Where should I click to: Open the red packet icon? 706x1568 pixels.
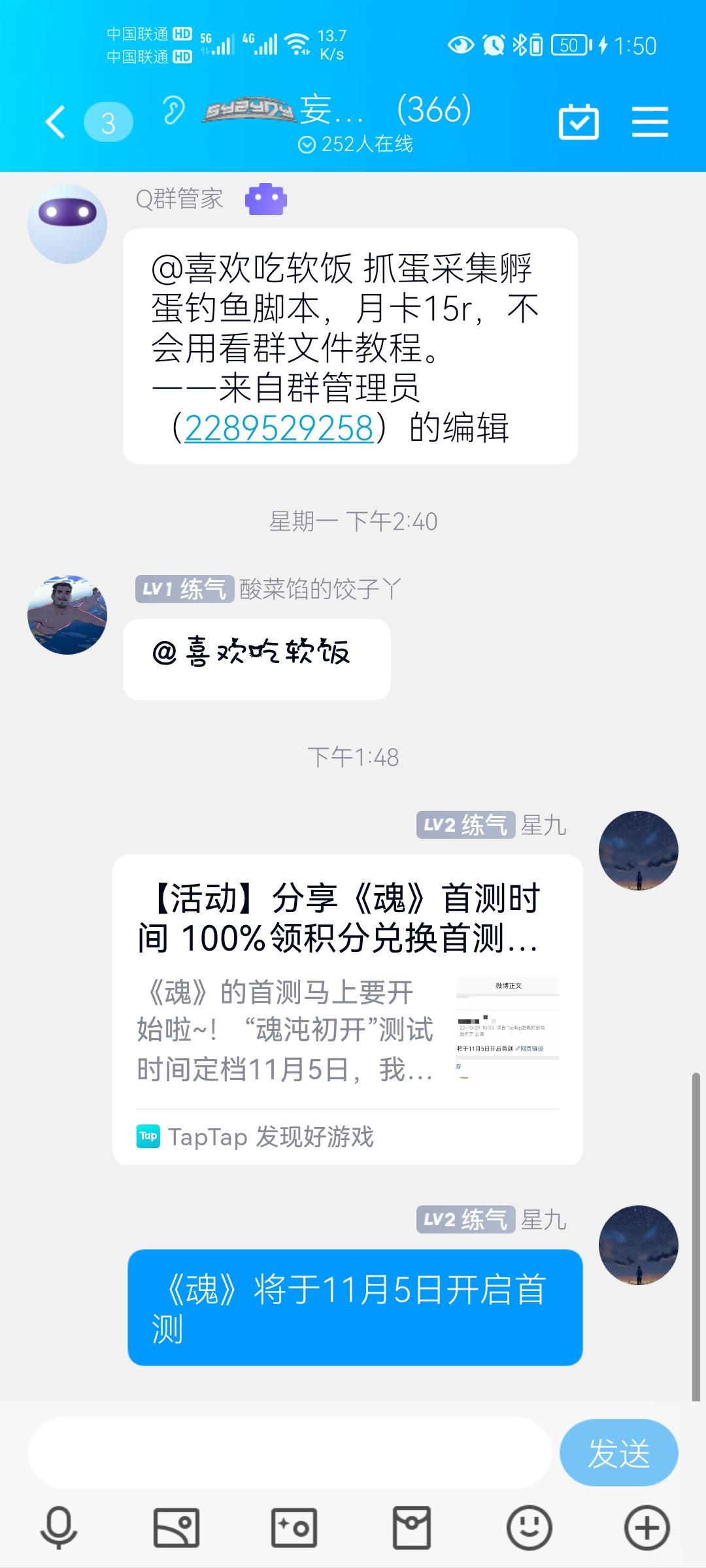click(412, 1528)
